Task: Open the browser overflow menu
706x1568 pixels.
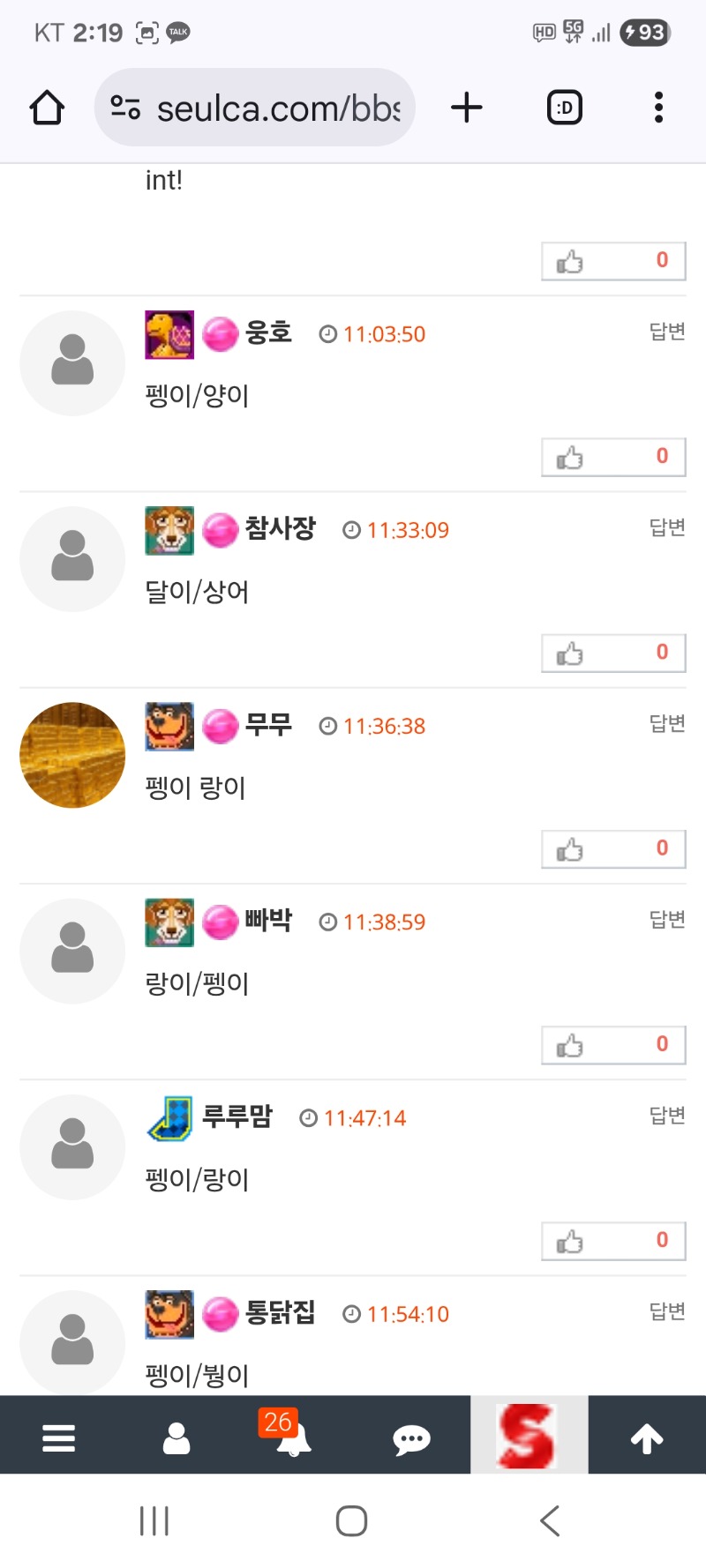Action: point(658,108)
